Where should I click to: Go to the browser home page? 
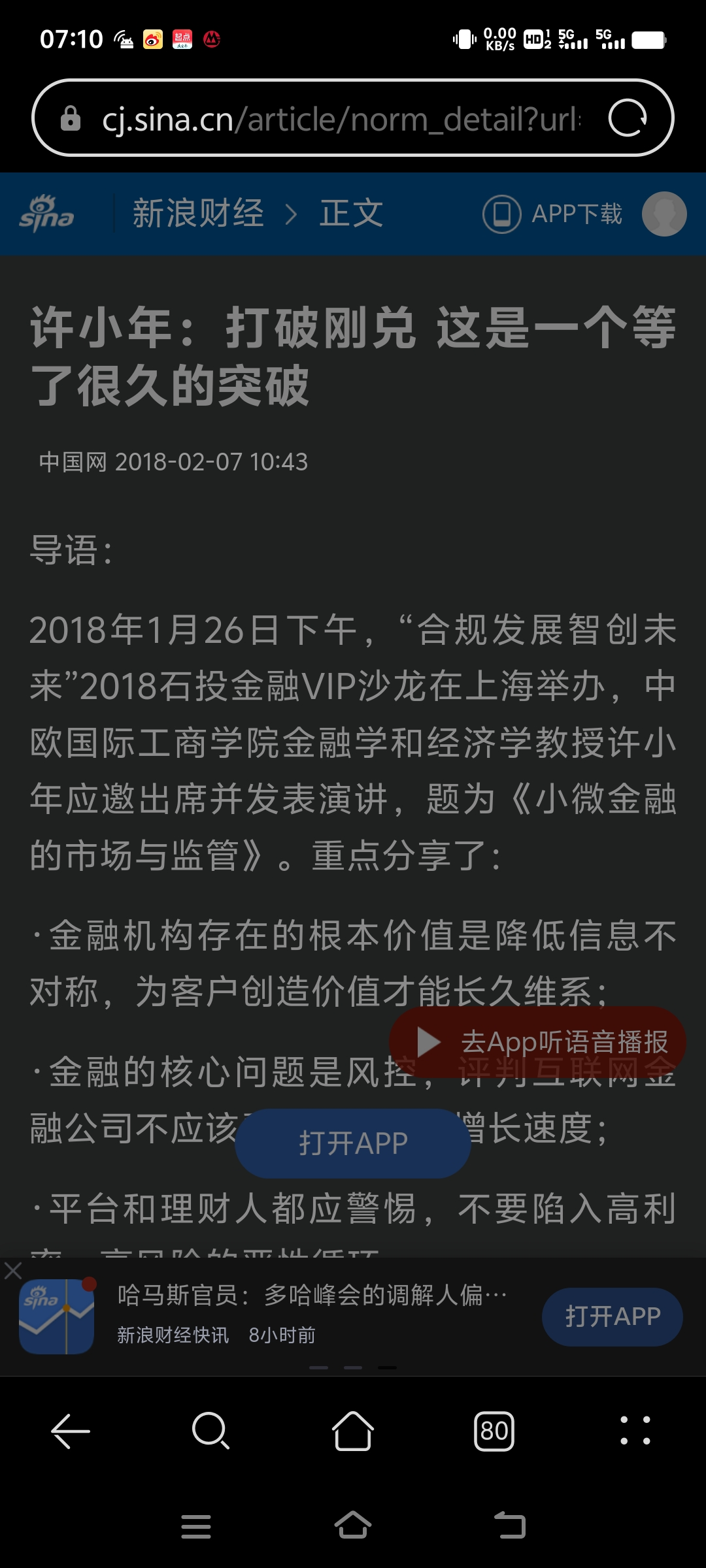pyautogui.click(x=353, y=1431)
